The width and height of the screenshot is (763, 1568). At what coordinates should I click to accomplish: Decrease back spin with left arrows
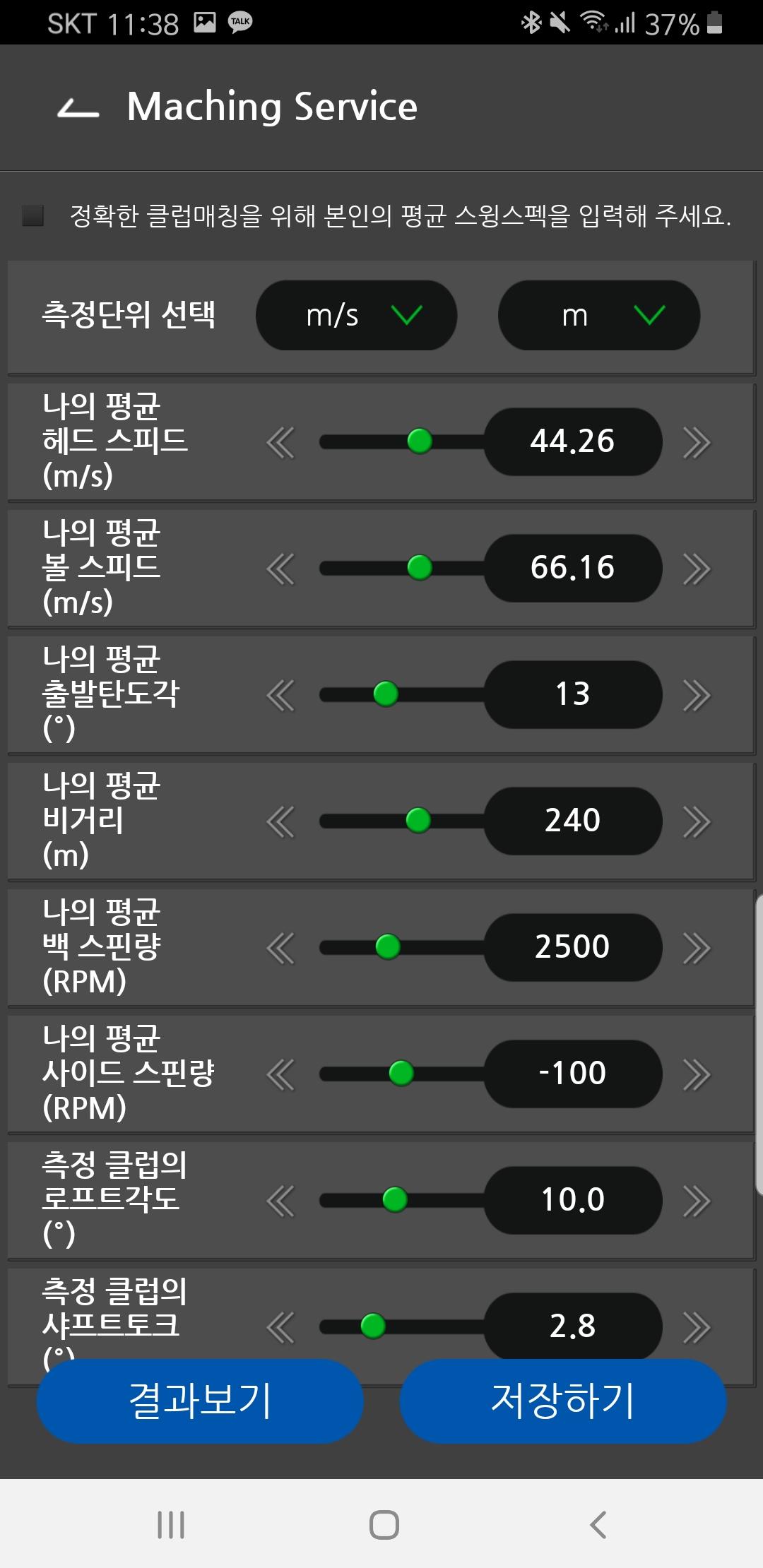[280, 948]
